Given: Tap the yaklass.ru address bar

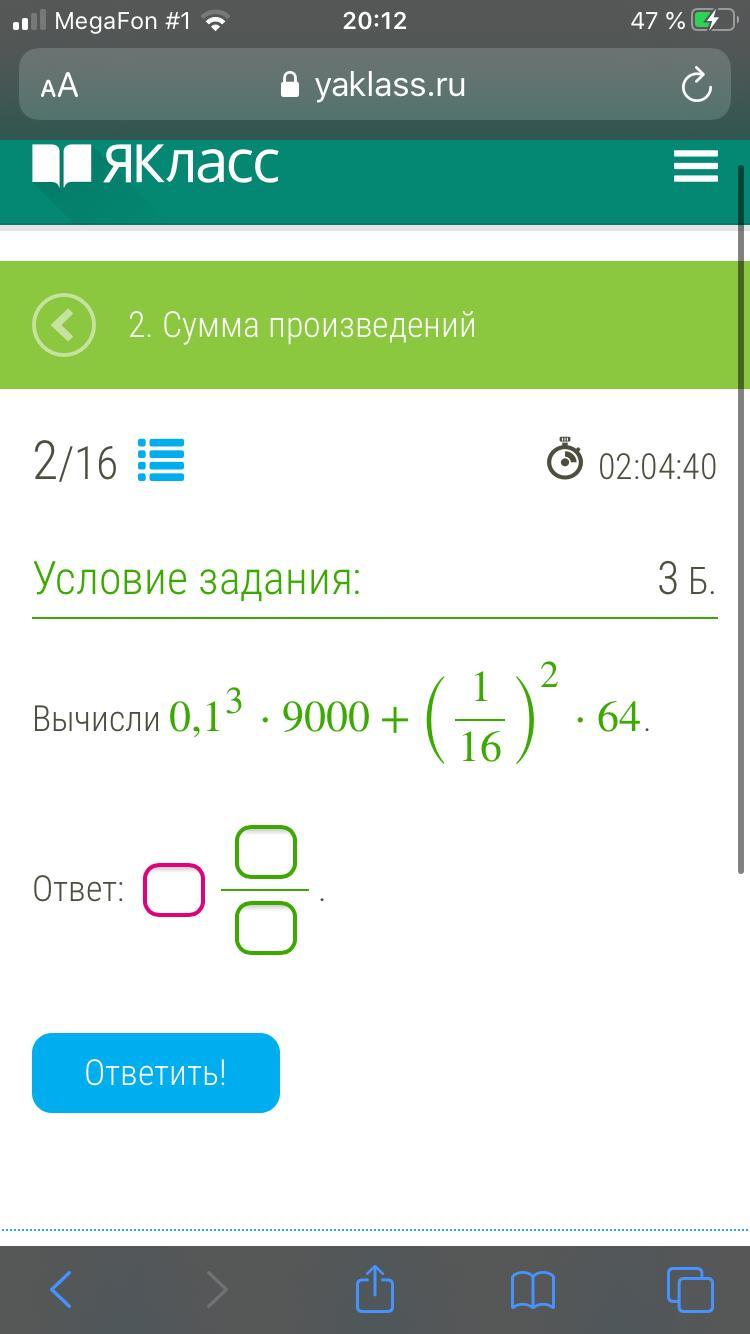Looking at the screenshot, I should point(375,86).
